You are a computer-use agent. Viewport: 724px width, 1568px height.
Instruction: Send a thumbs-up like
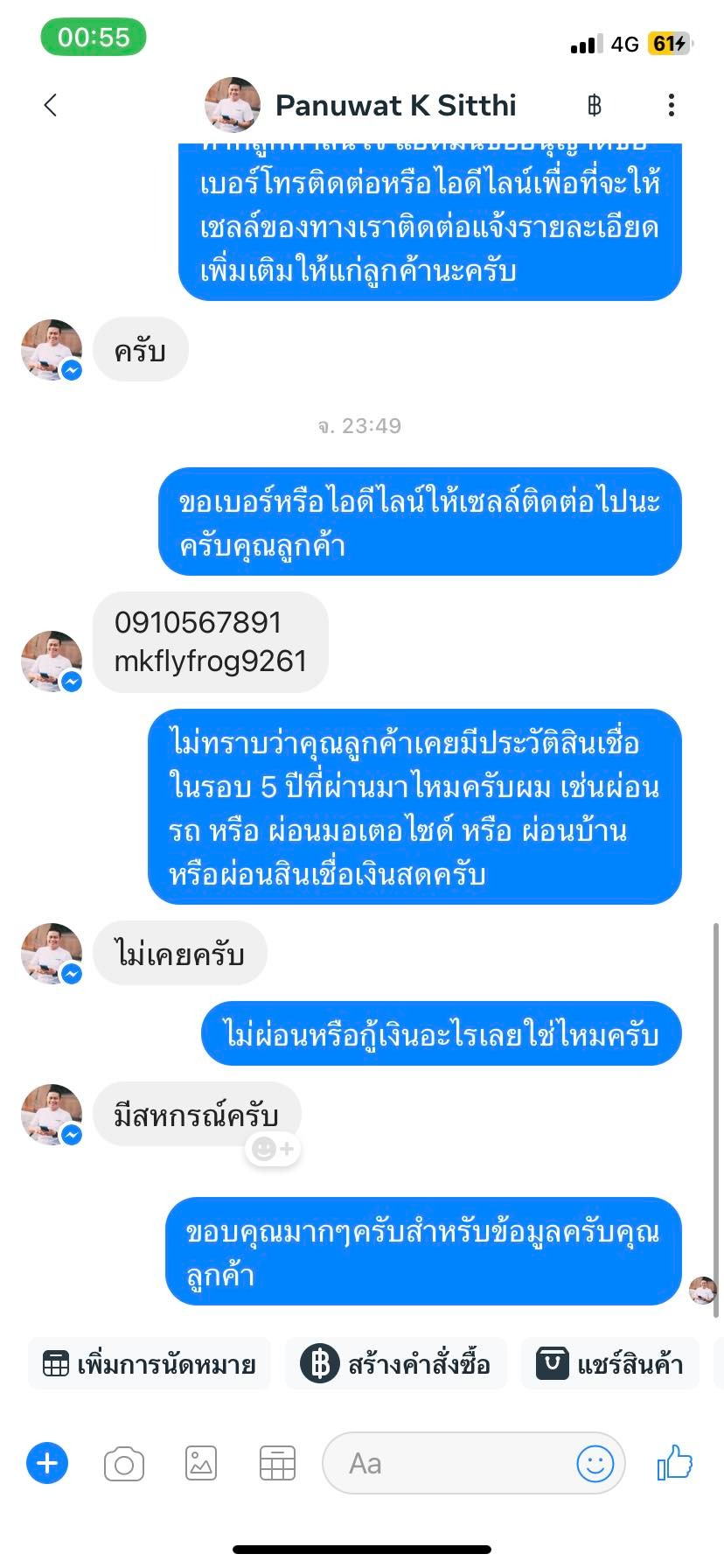[675, 1463]
